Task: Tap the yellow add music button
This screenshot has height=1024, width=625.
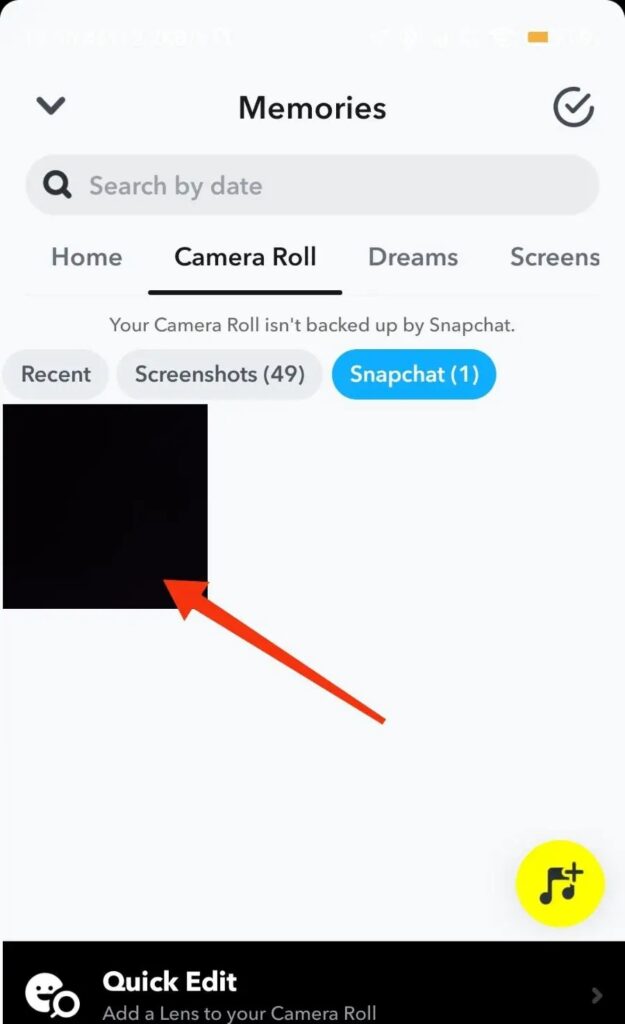Action: tap(560, 884)
